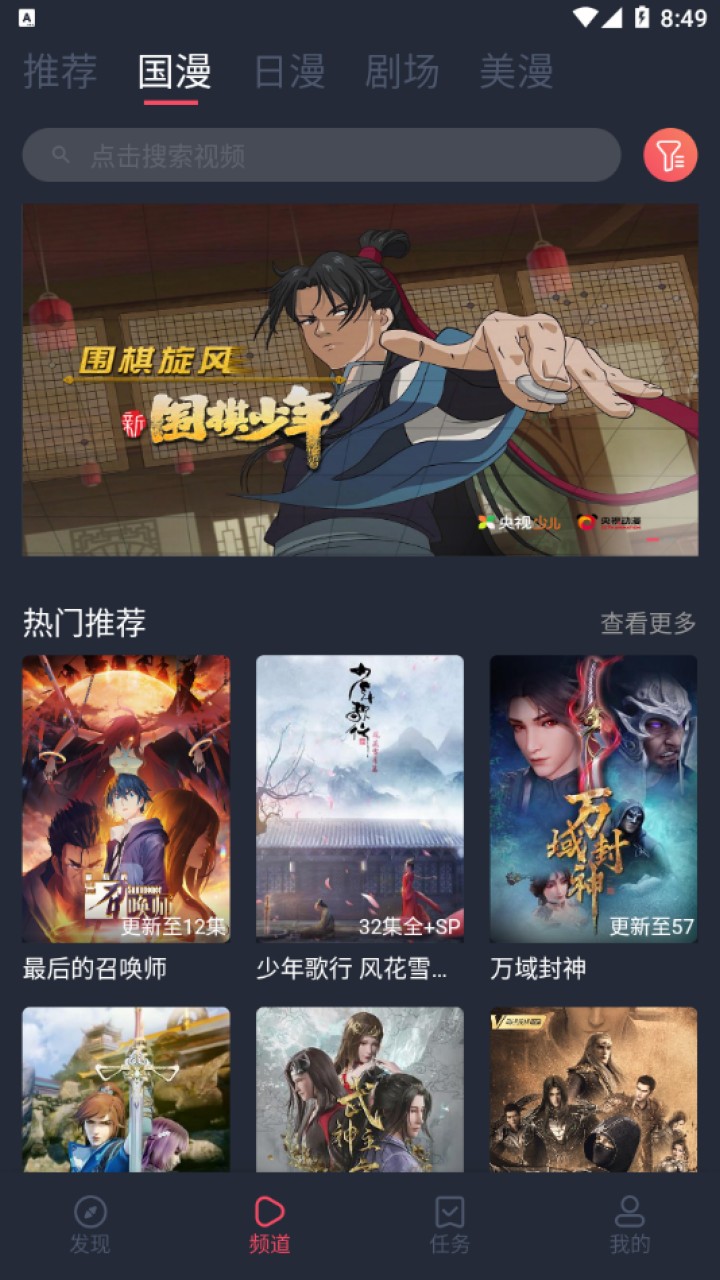The image size is (720, 1280).
Task: Go to the 发现 bottom tab
Action: tap(90, 1225)
